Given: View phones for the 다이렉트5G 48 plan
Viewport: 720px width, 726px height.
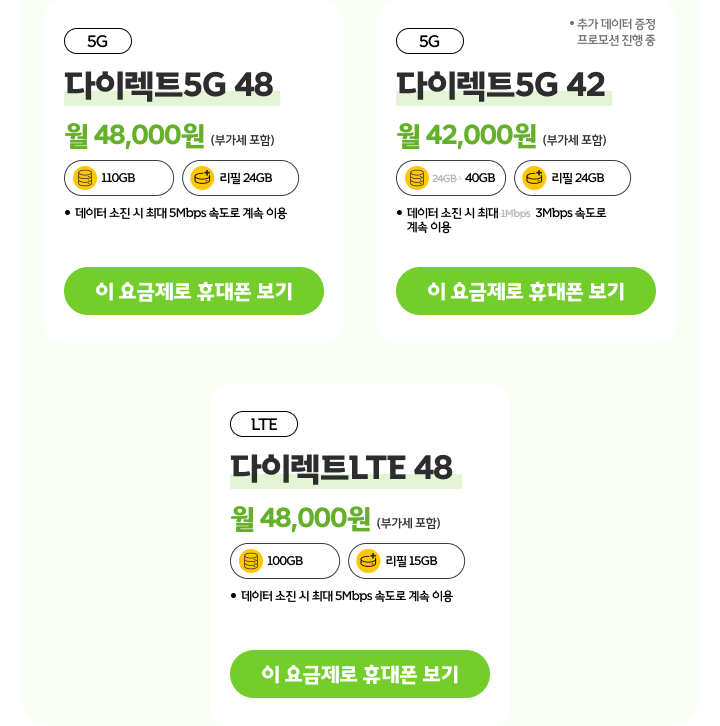Looking at the screenshot, I should (x=194, y=291).
